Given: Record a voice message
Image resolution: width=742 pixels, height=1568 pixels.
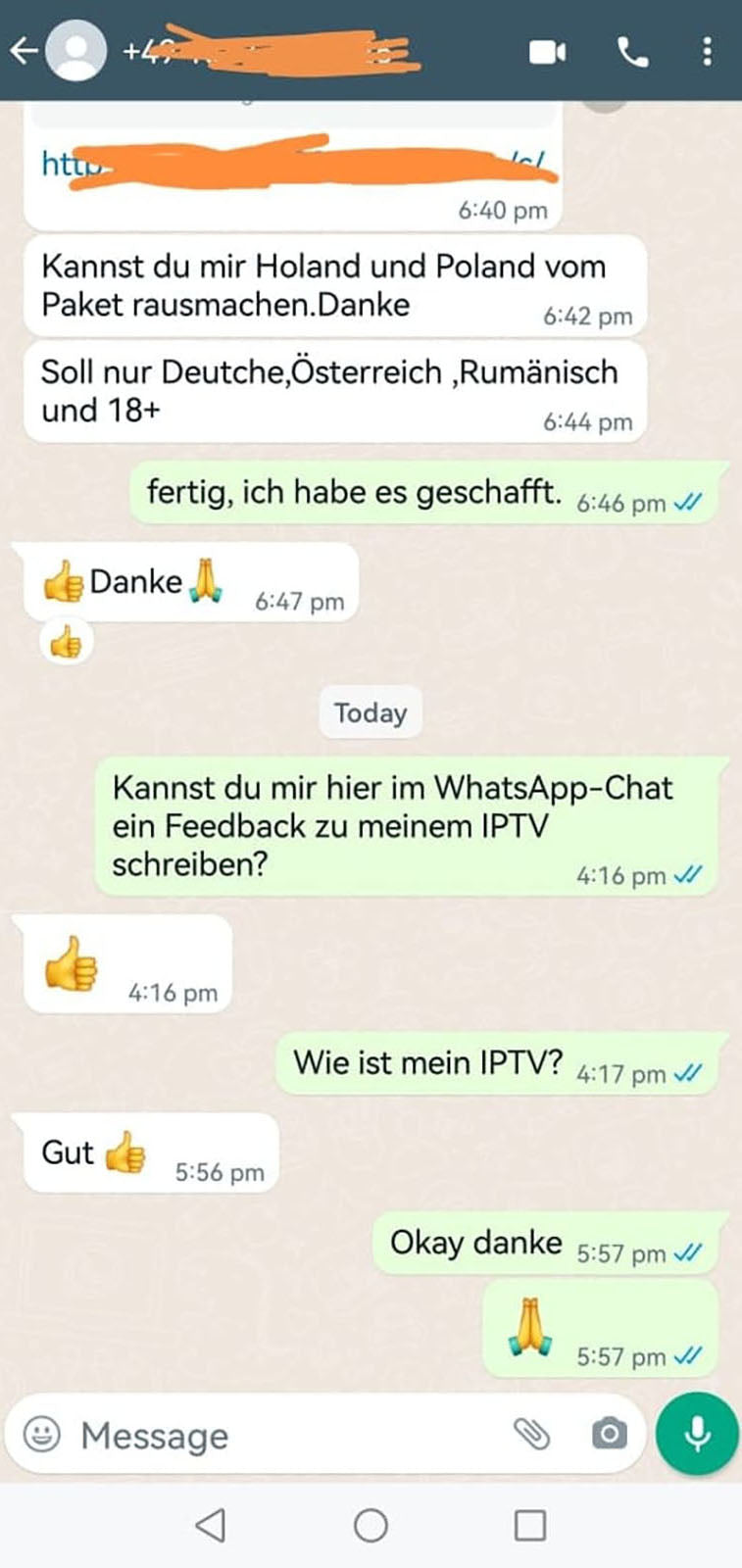Looking at the screenshot, I should pos(697,1435).
